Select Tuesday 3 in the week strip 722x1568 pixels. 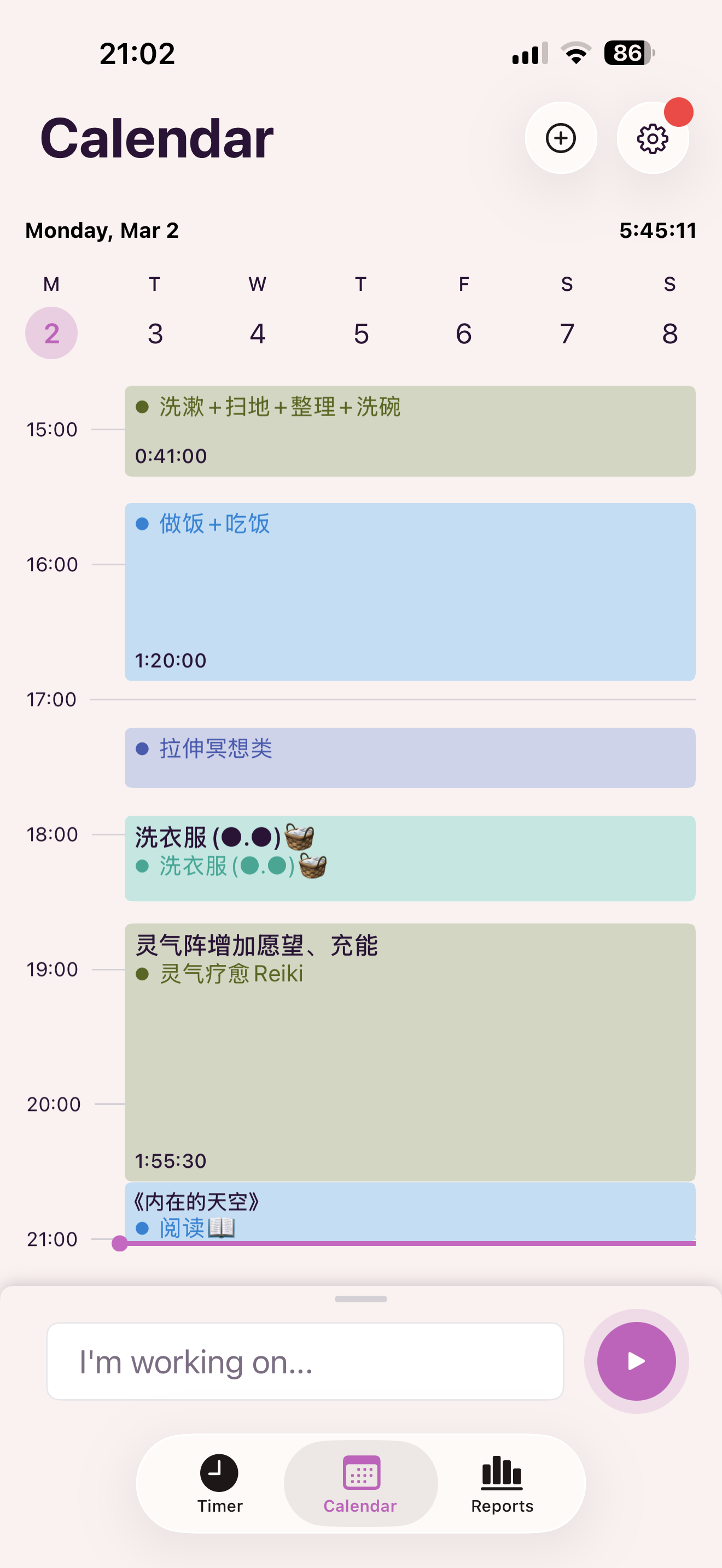(x=155, y=333)
